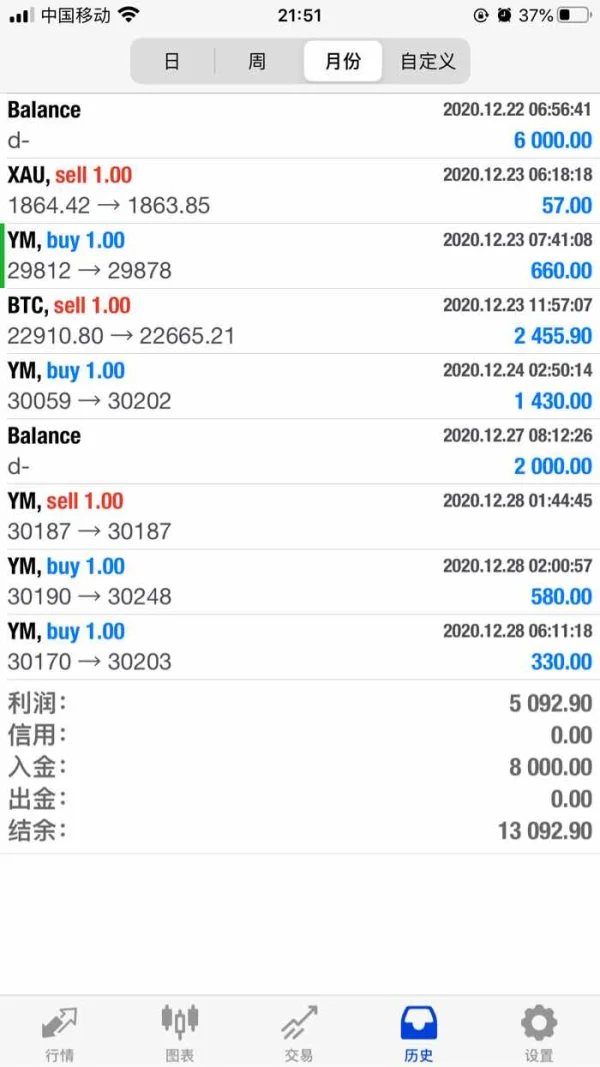600x1067 pixels.
Task: Open the 设置 tab
Action: click(x=539, y=1031)
